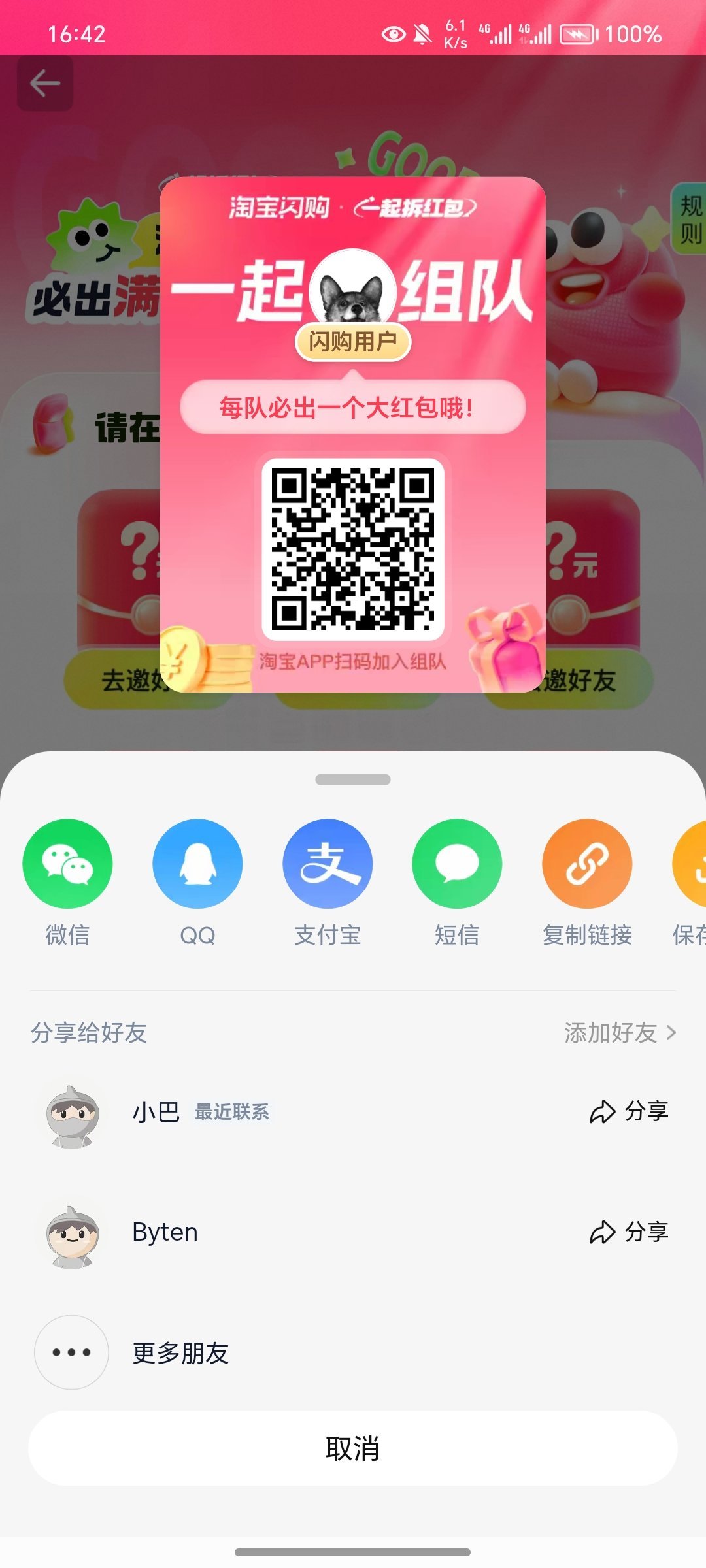Share invitation with Byten

(628, 1232)
